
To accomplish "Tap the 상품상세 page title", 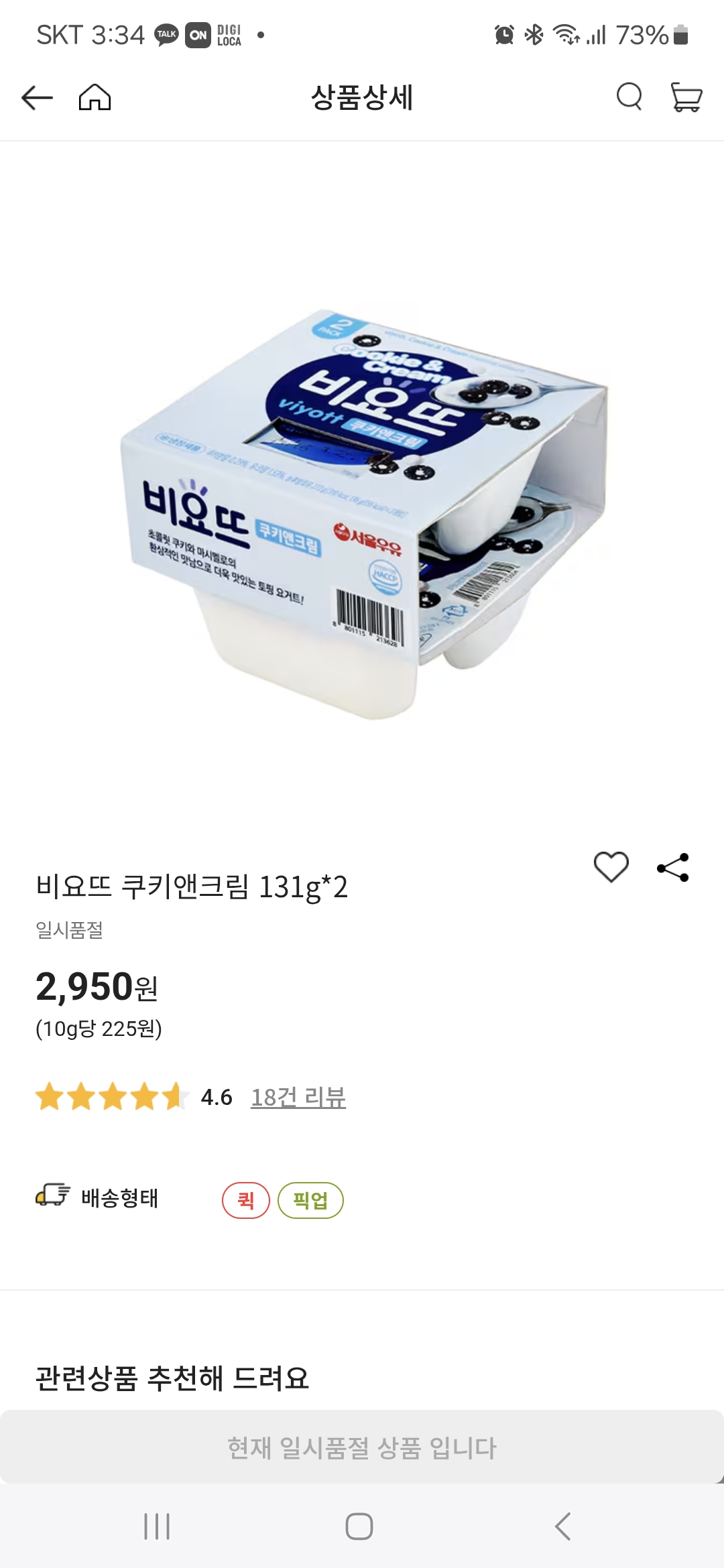I will 362,97.
